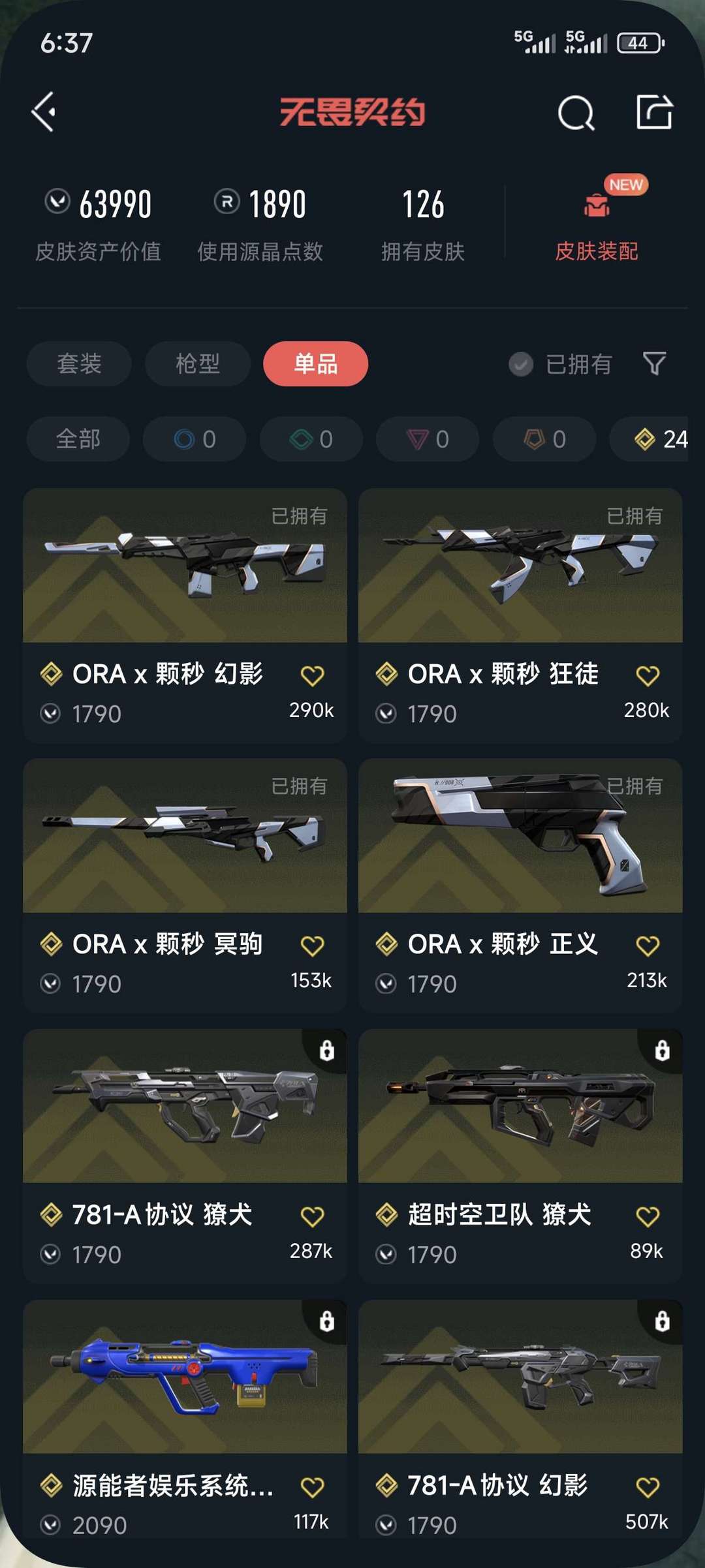Open the 超时空卫队 獠犬 skin card
Image resolution: width=705 pixels, height=1568 pixels.
[x=520, y=1106]
